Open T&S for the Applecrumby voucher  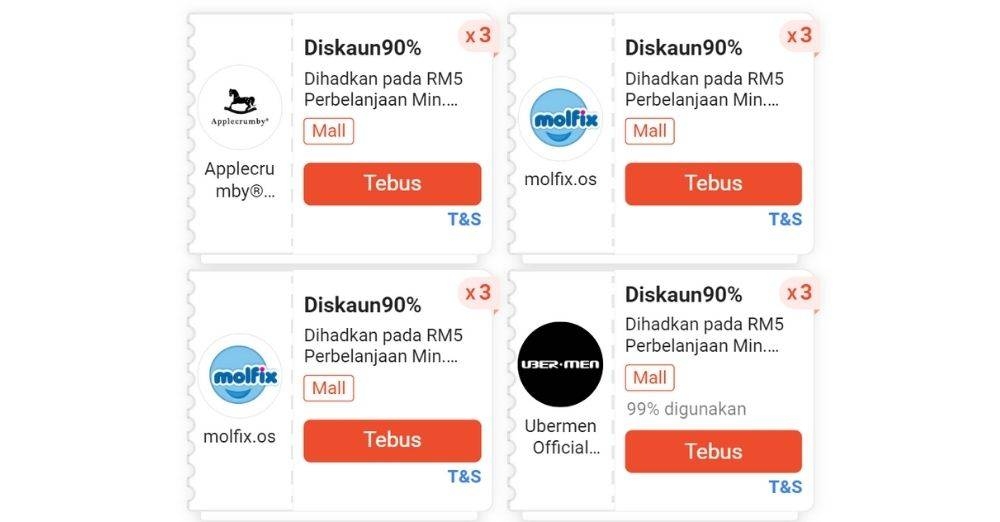click(464, 219)
